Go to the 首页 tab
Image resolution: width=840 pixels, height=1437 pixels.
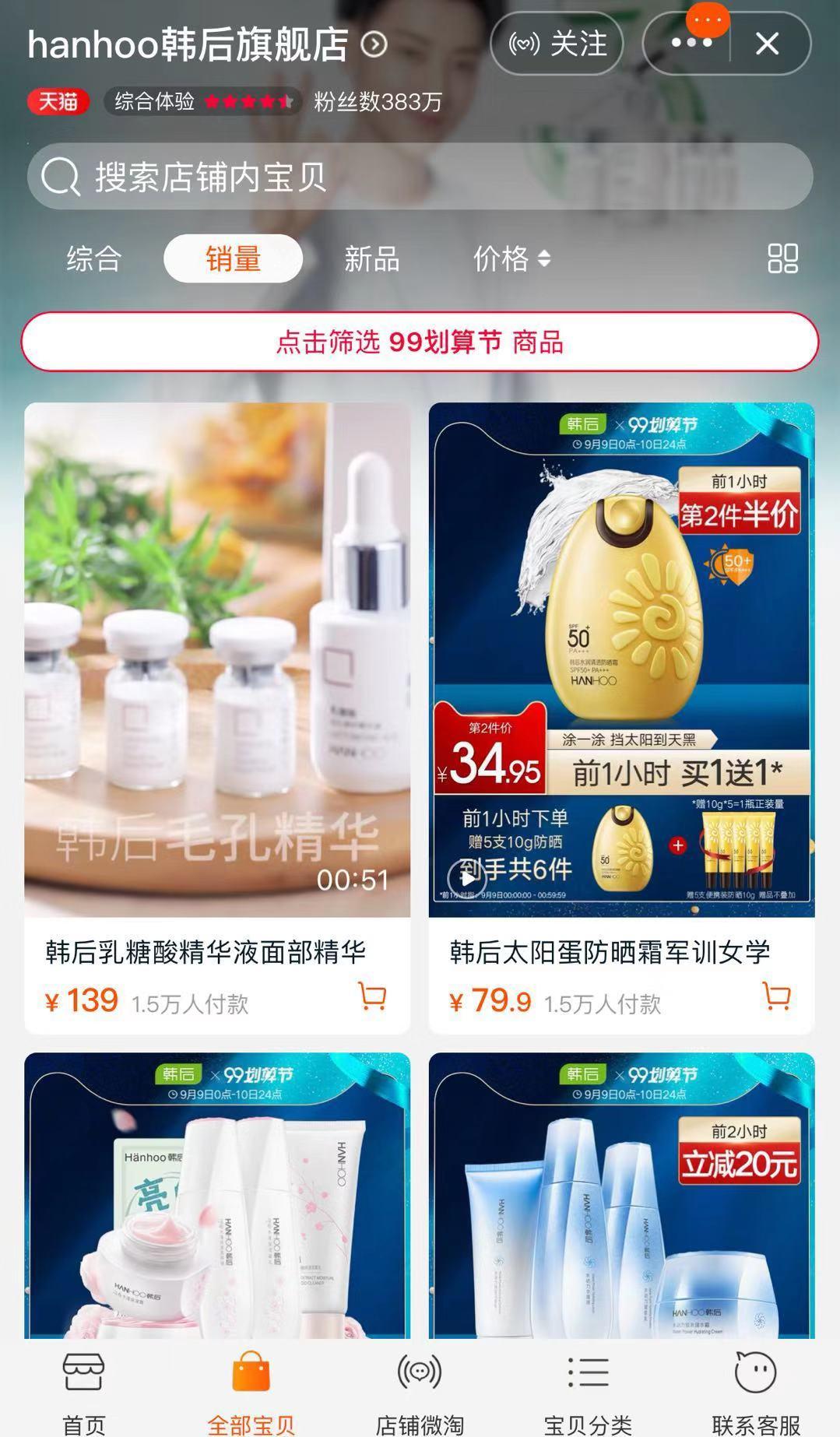click(84, 1392)
